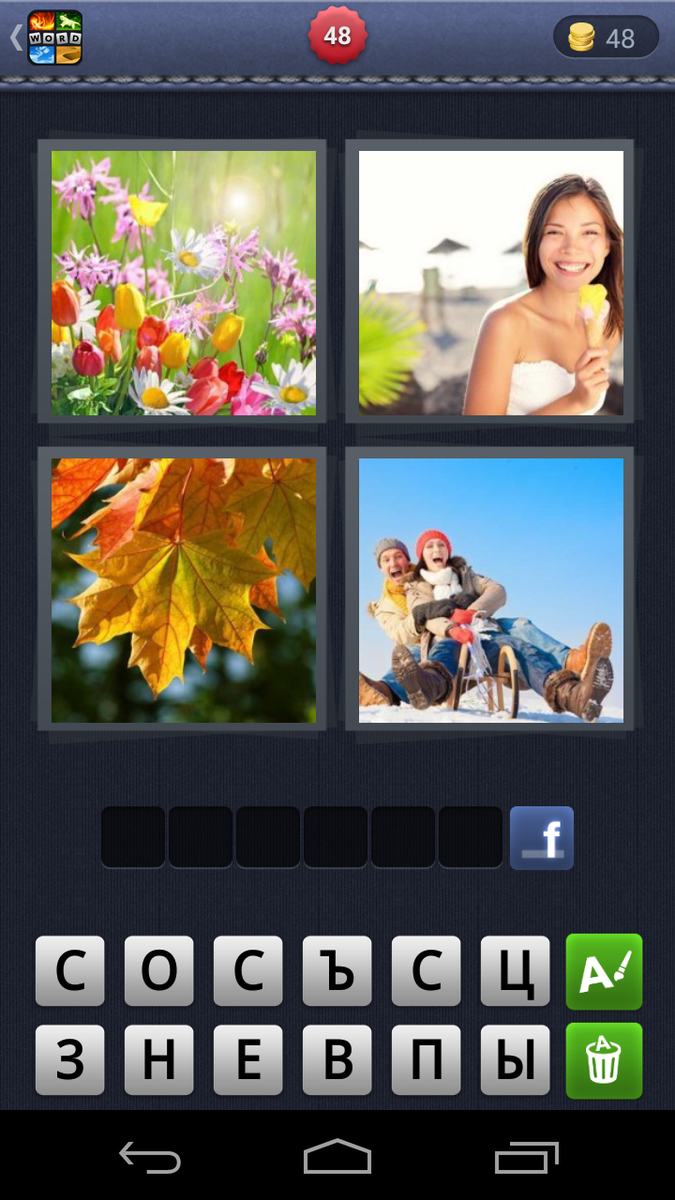This screenshot has width=675, height=1200.
Task: Select the letter П tile
Action: click(426, 1060)
